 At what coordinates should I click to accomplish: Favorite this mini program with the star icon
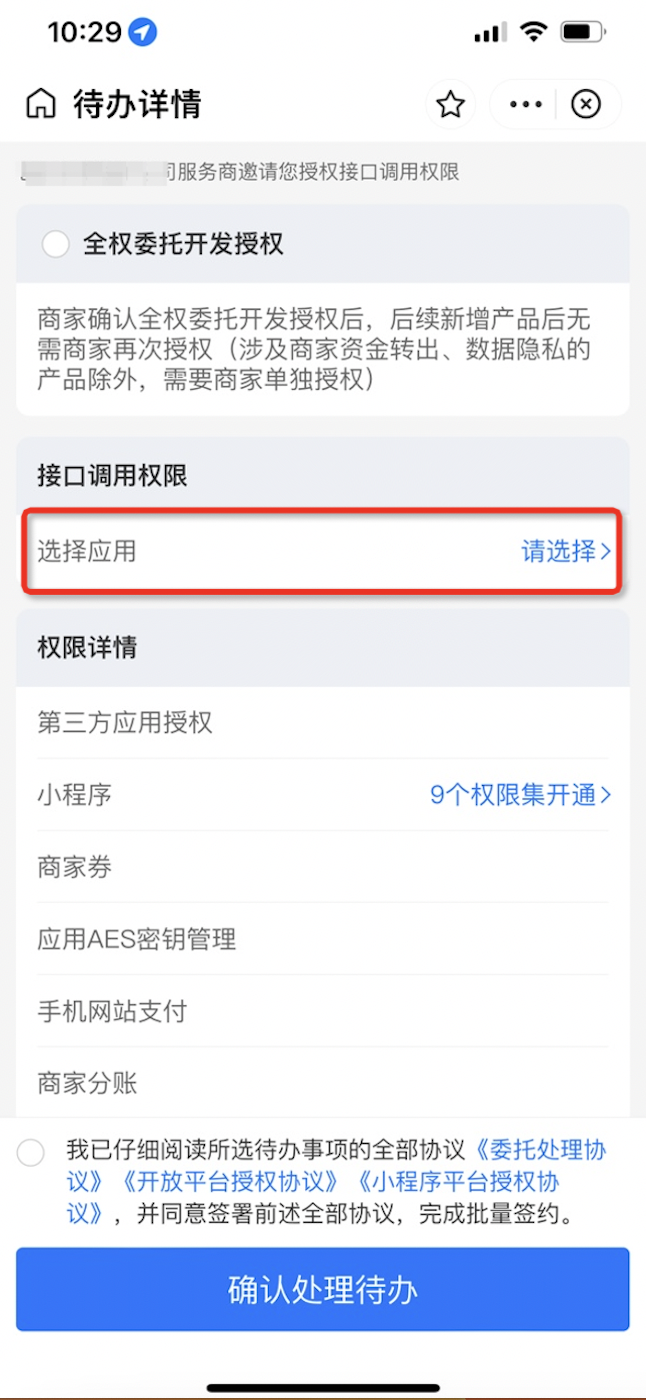tap(451, 104)
